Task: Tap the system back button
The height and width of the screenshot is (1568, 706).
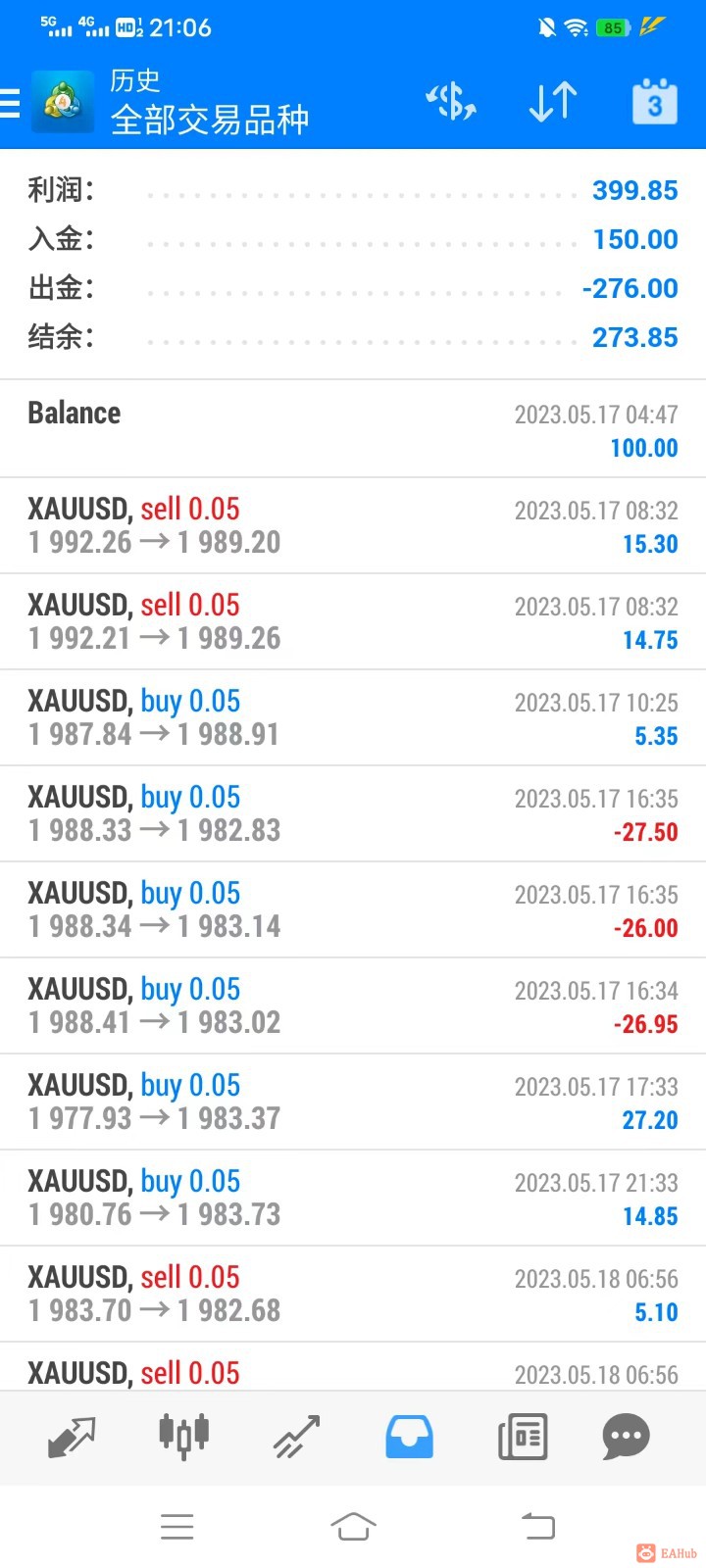Action: click(x=537, y=1526)
